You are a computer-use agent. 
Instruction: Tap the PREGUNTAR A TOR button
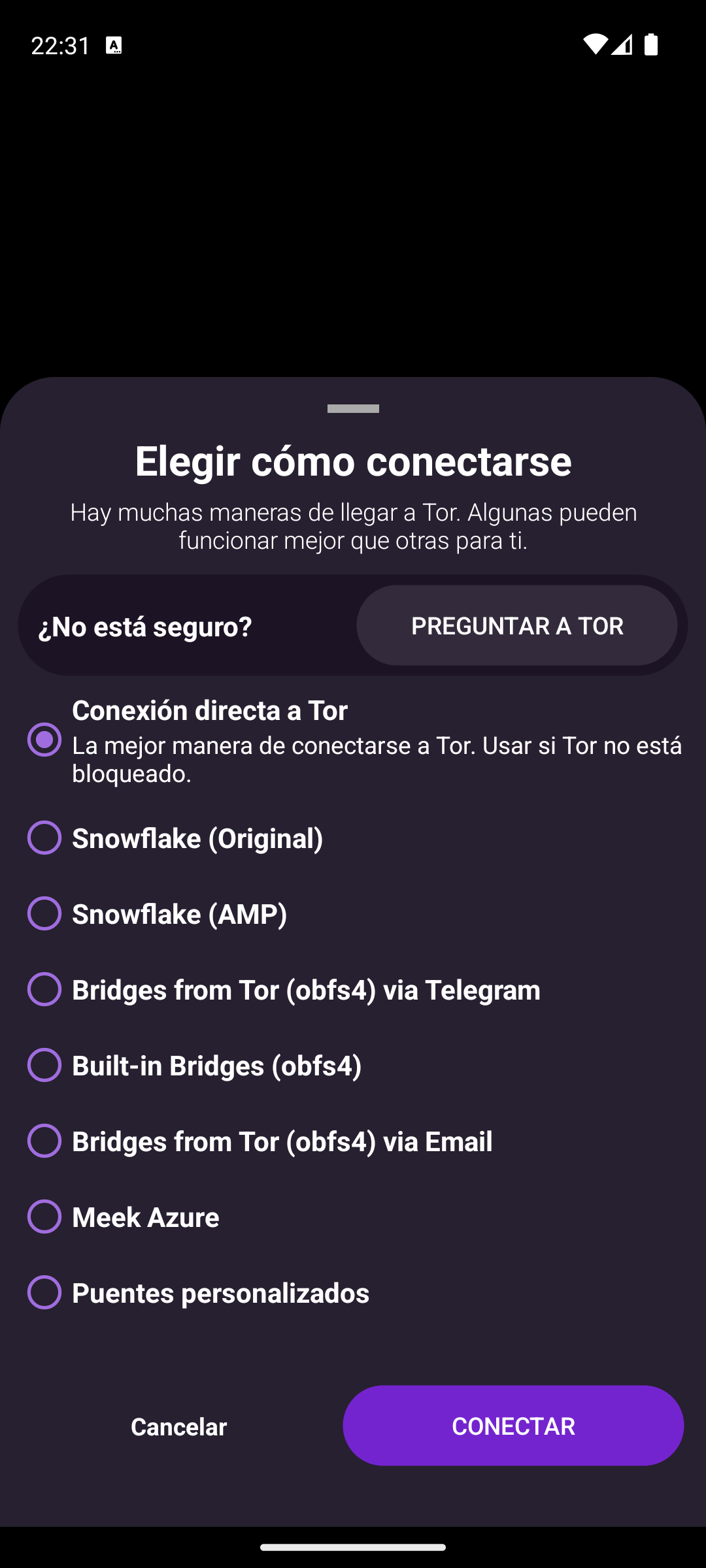coord(516,625)
